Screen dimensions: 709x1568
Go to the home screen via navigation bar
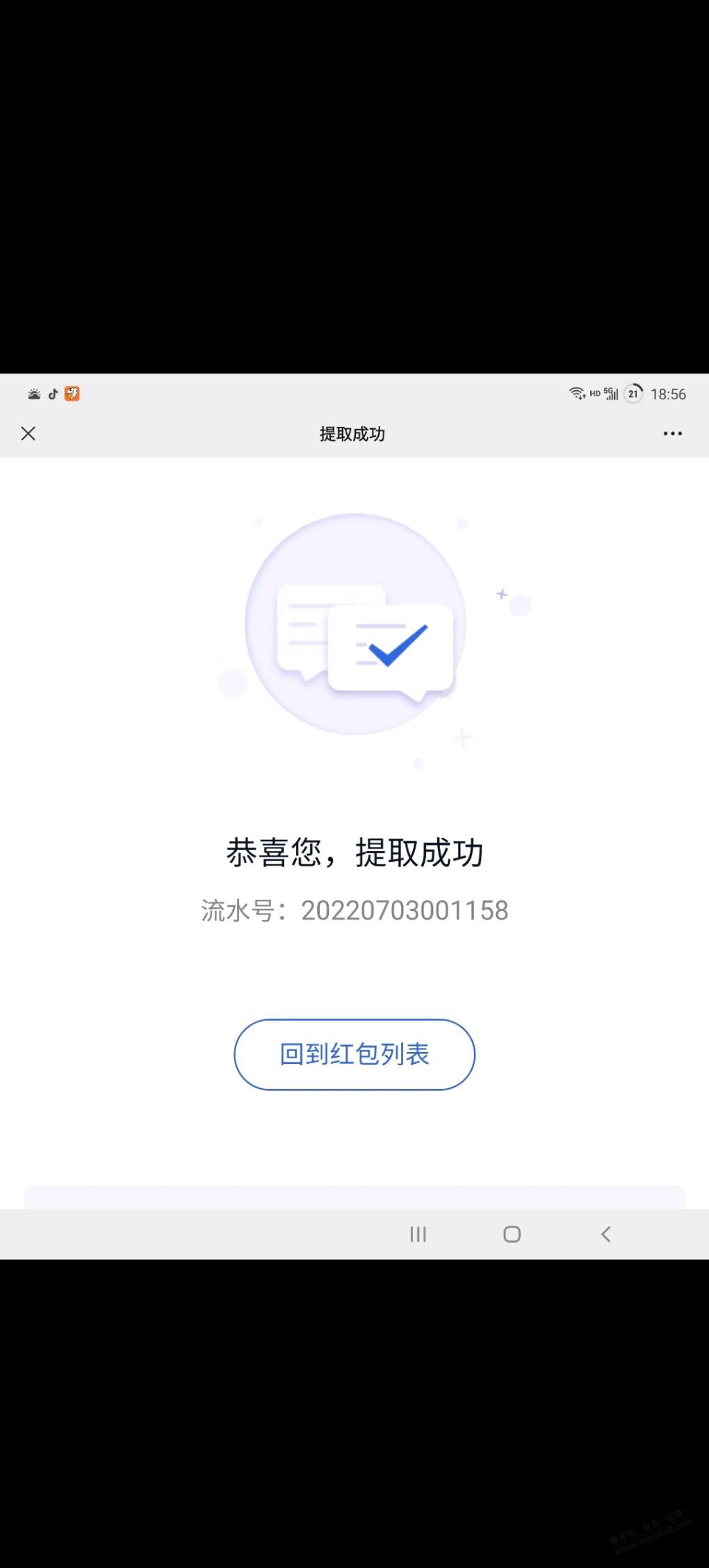(512, 1234)
